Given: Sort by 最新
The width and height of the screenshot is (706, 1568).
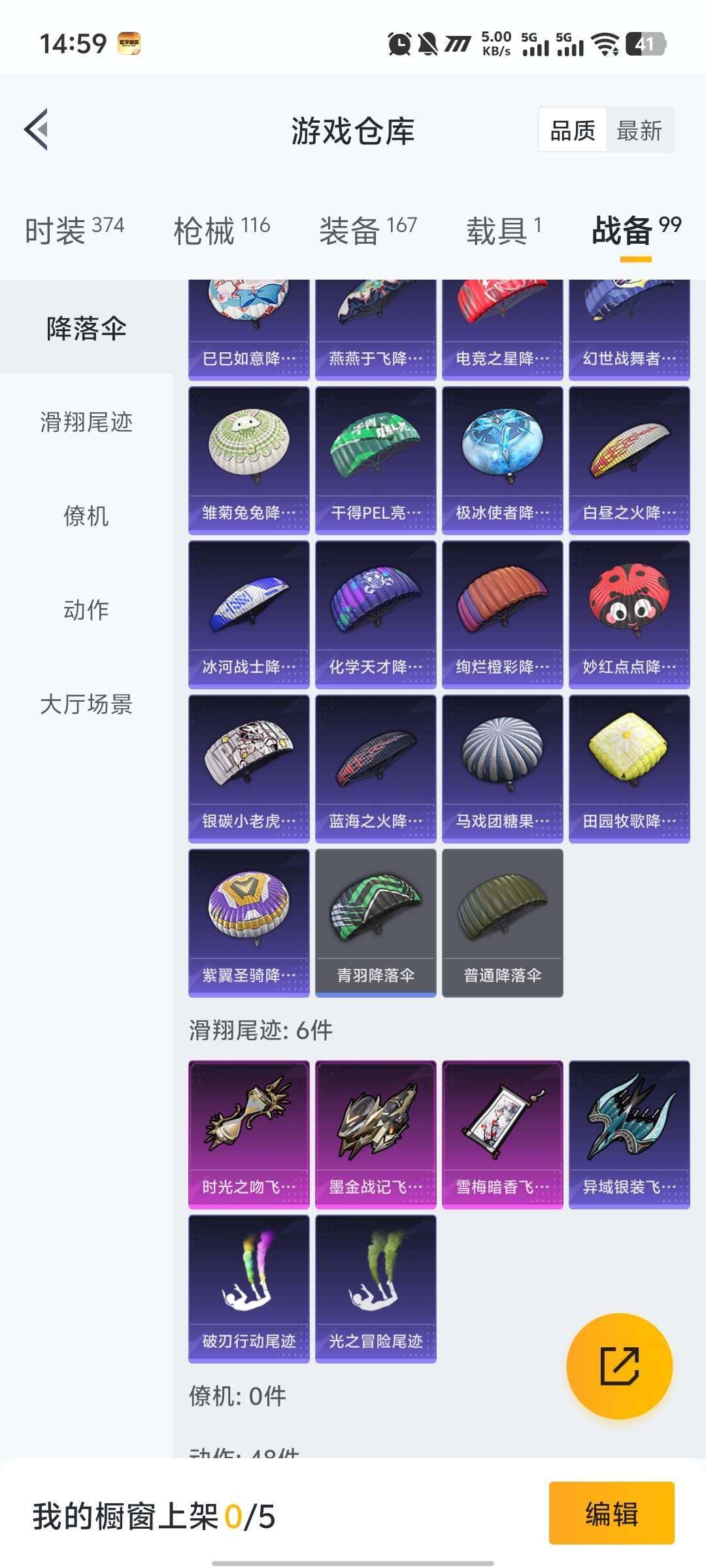Looking at the screenshot, I should 639,131.
